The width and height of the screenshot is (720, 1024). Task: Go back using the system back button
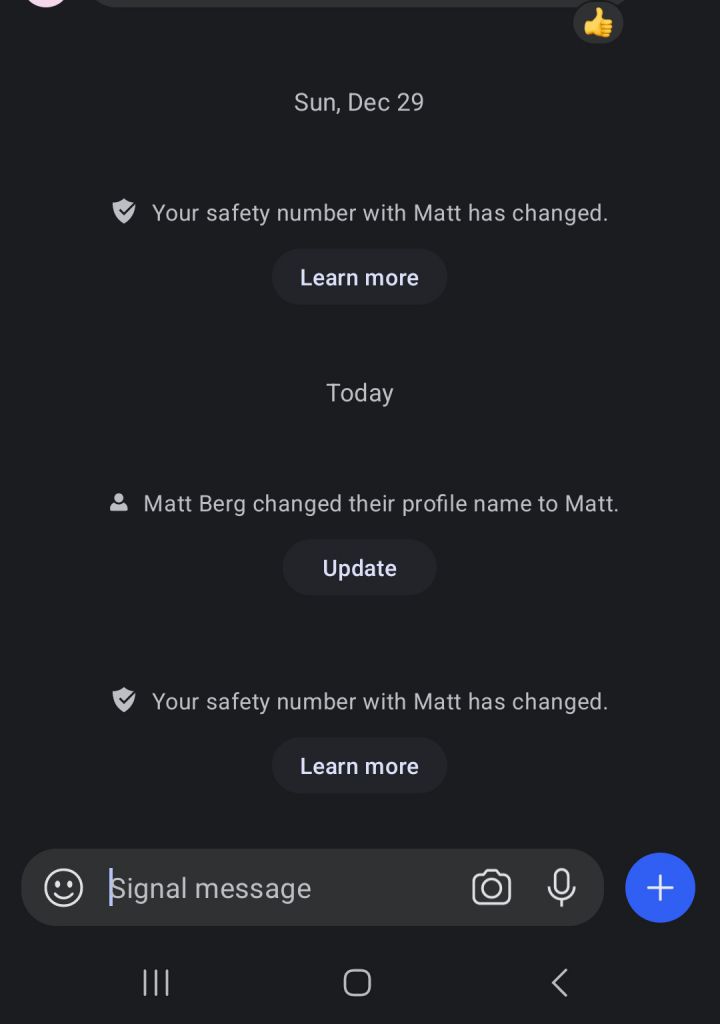(560, 983)
